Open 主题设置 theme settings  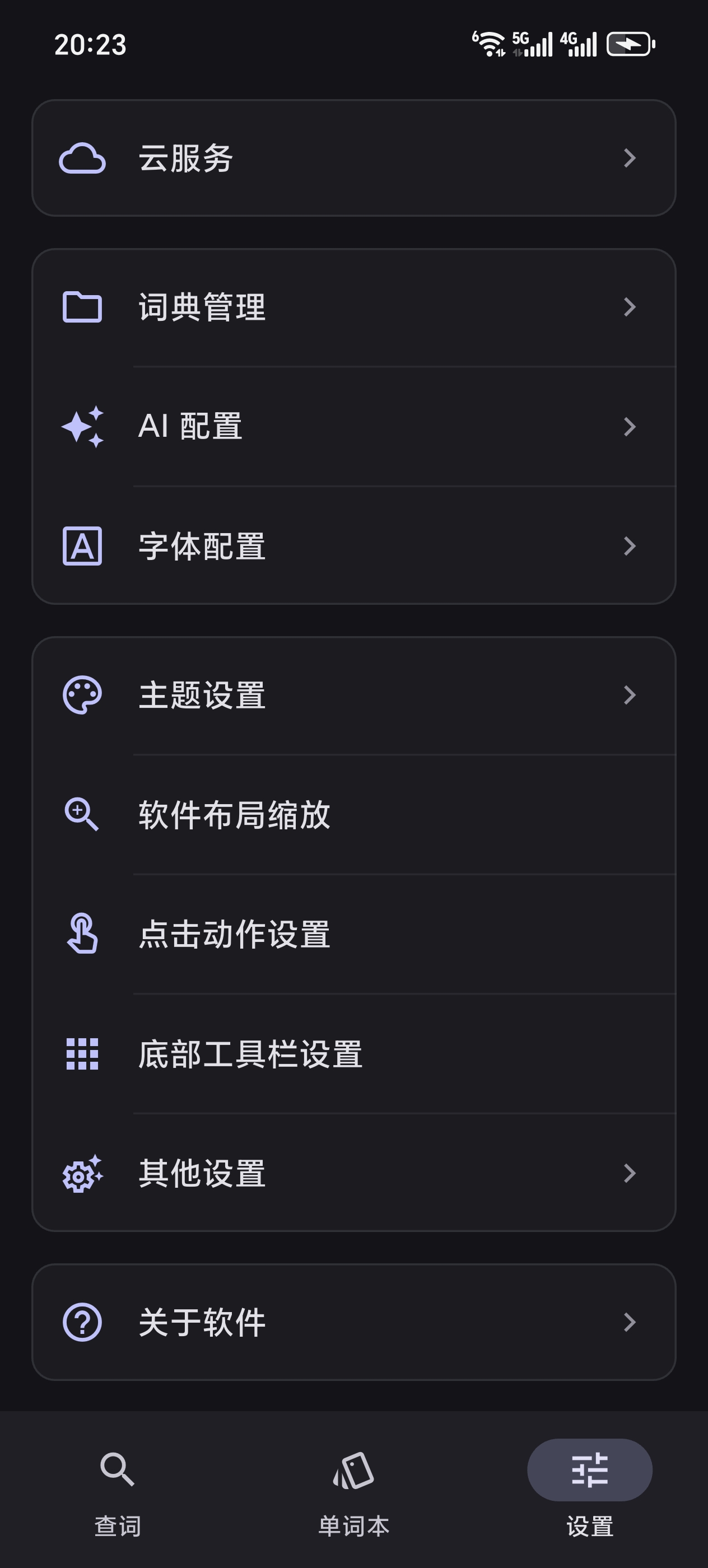tap(353, 695)
